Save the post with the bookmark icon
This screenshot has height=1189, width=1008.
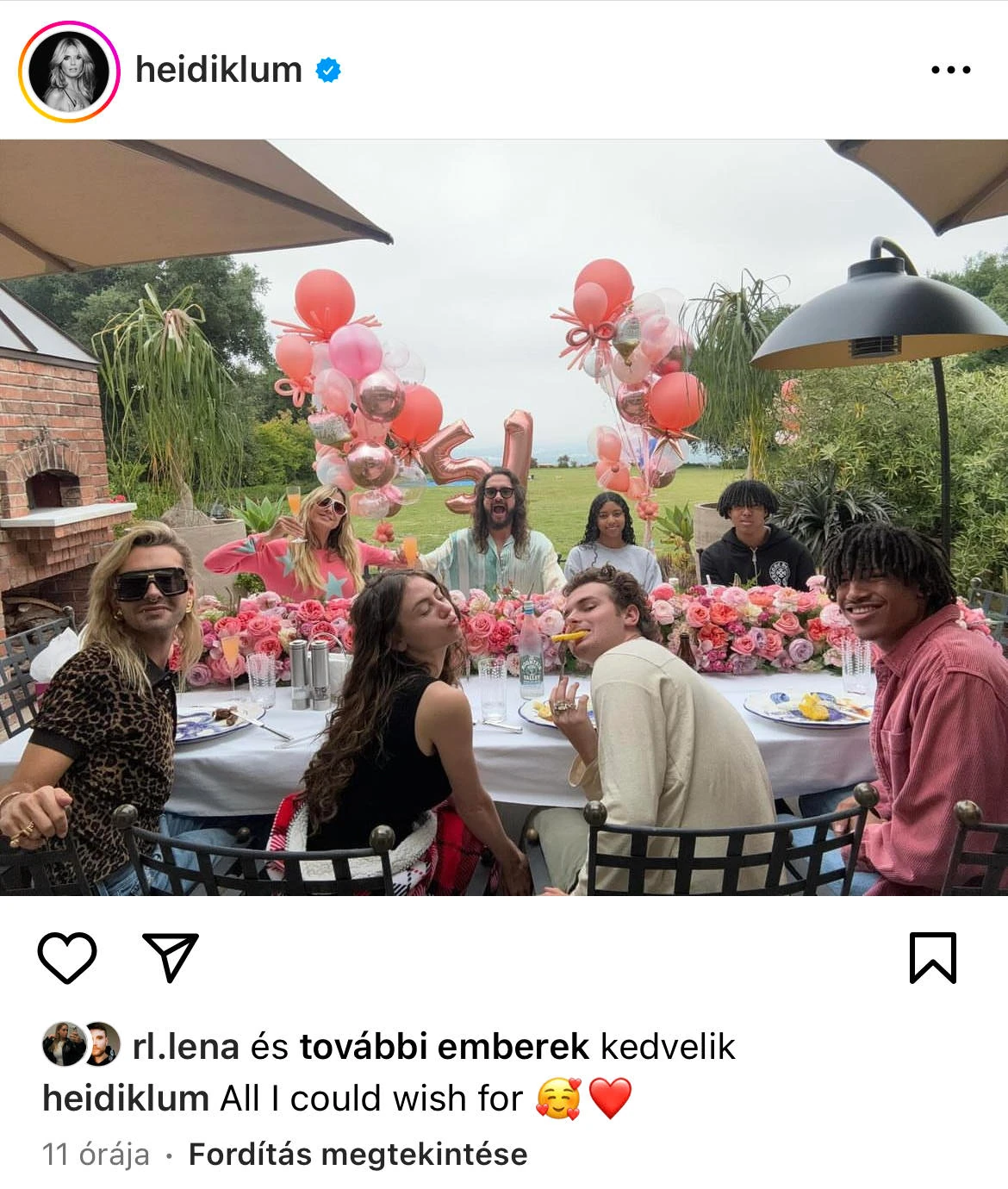tap(933, 957)
